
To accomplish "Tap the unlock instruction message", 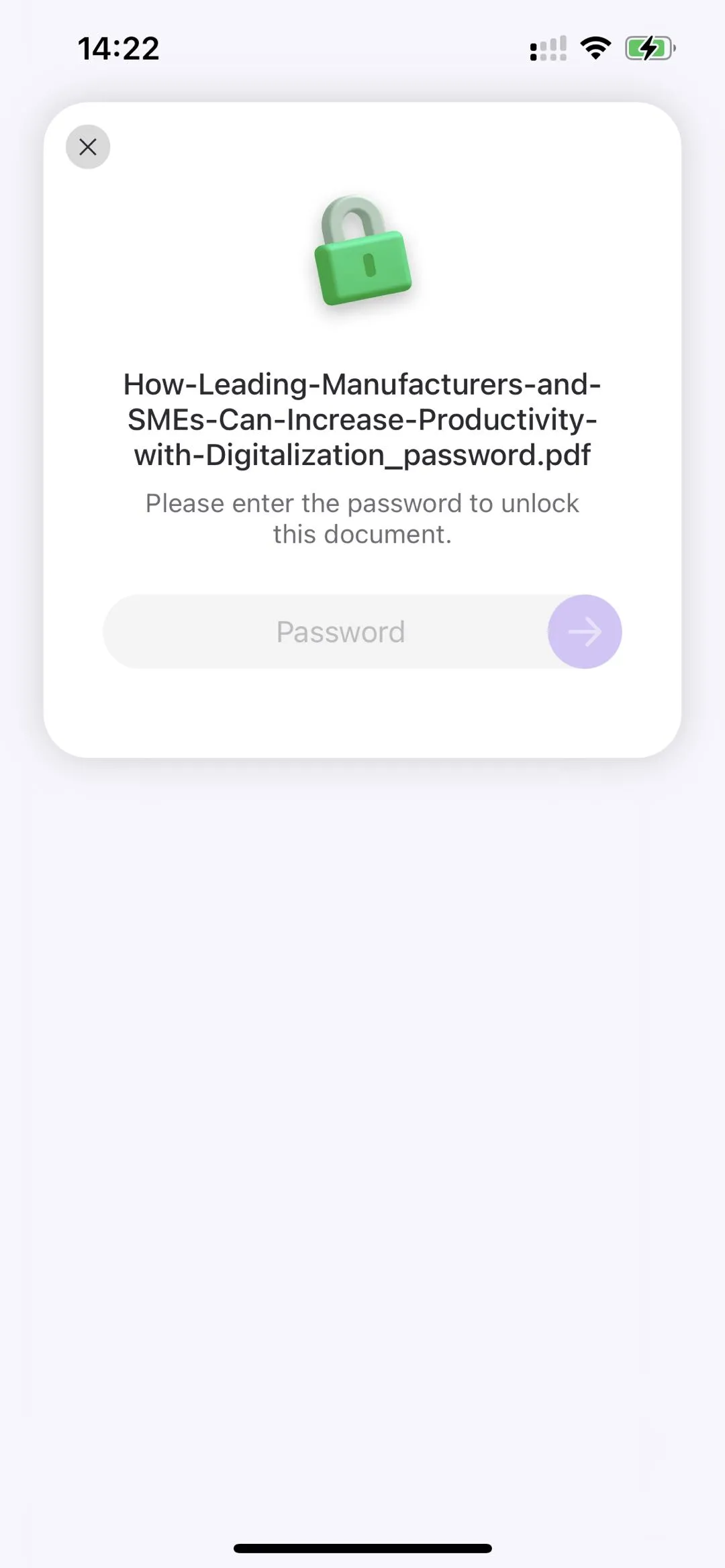I will 362,518.
